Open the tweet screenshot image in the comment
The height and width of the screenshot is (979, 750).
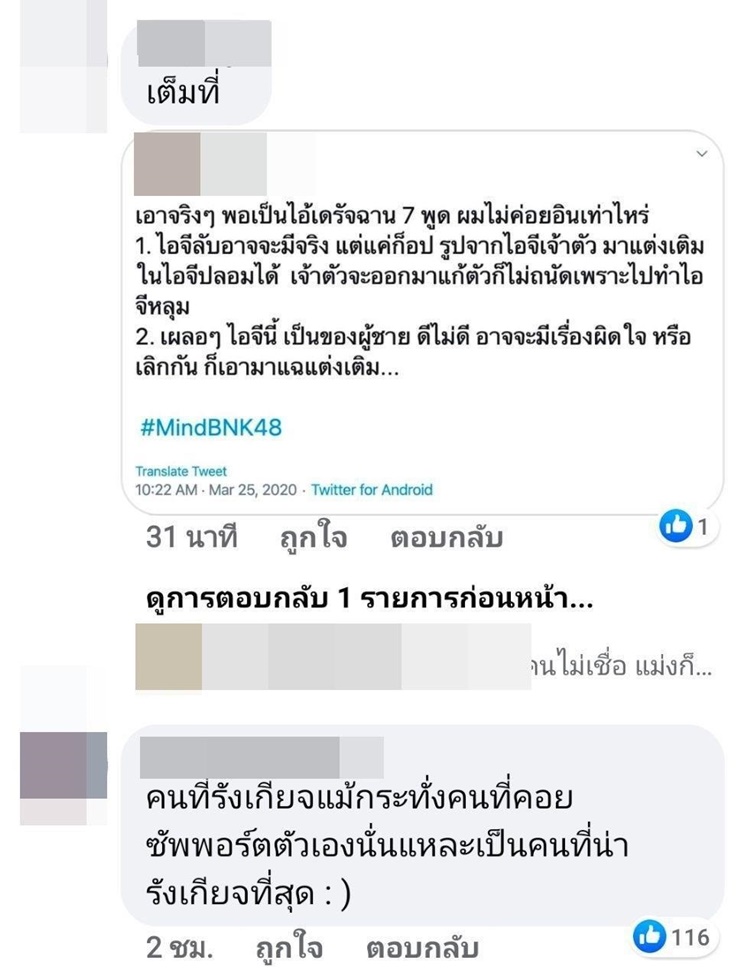point(428,322)
